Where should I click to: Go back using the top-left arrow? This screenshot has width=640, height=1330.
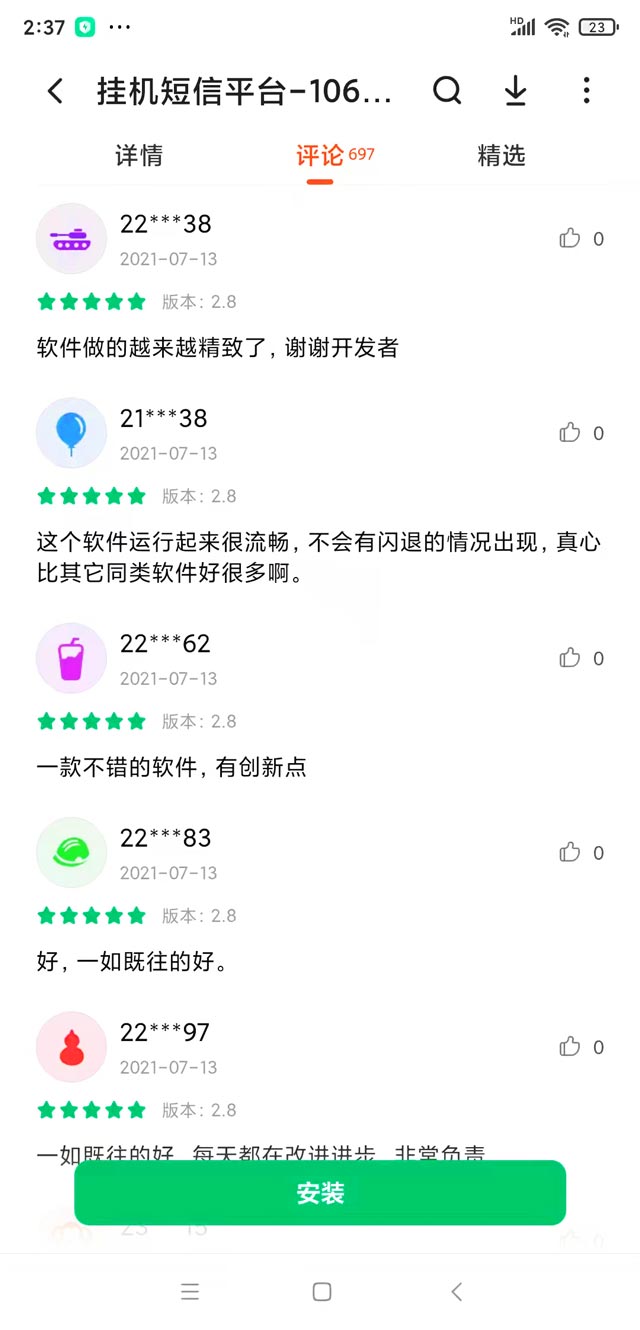pos(56,92)
